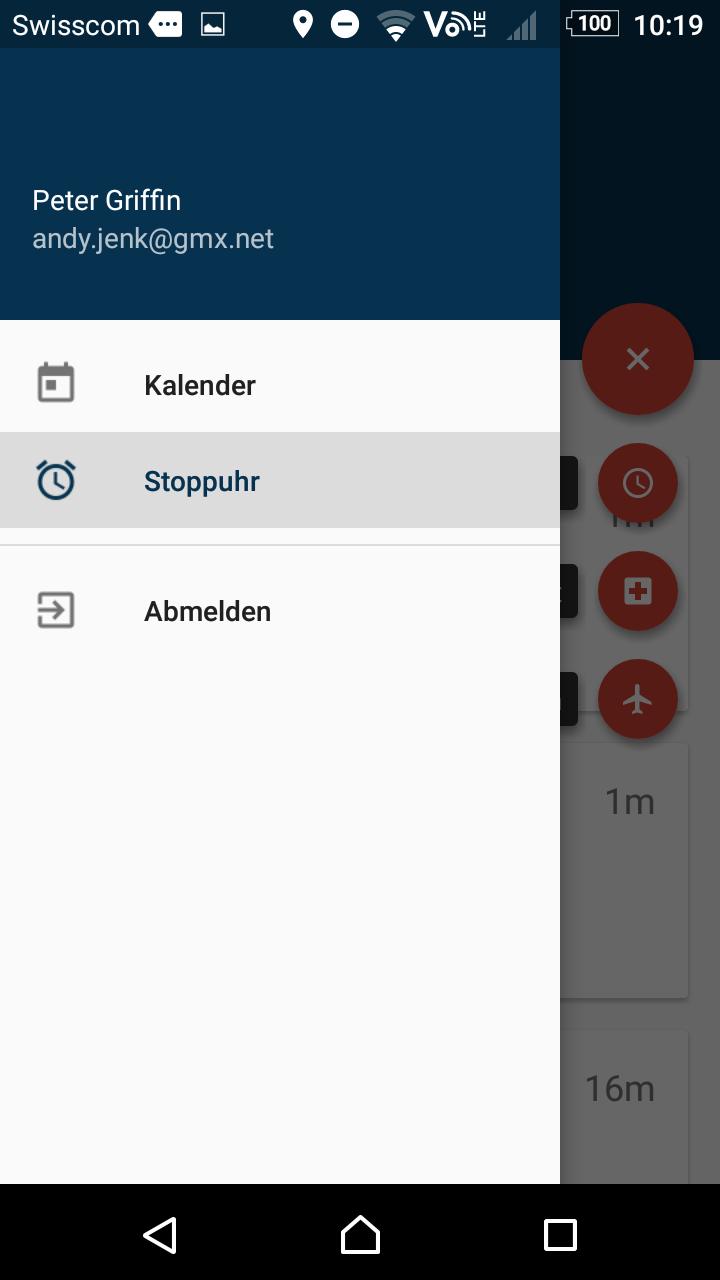Close the expanded red action menu
This screenshot has height=1280, width=720.
click(638, 359)
